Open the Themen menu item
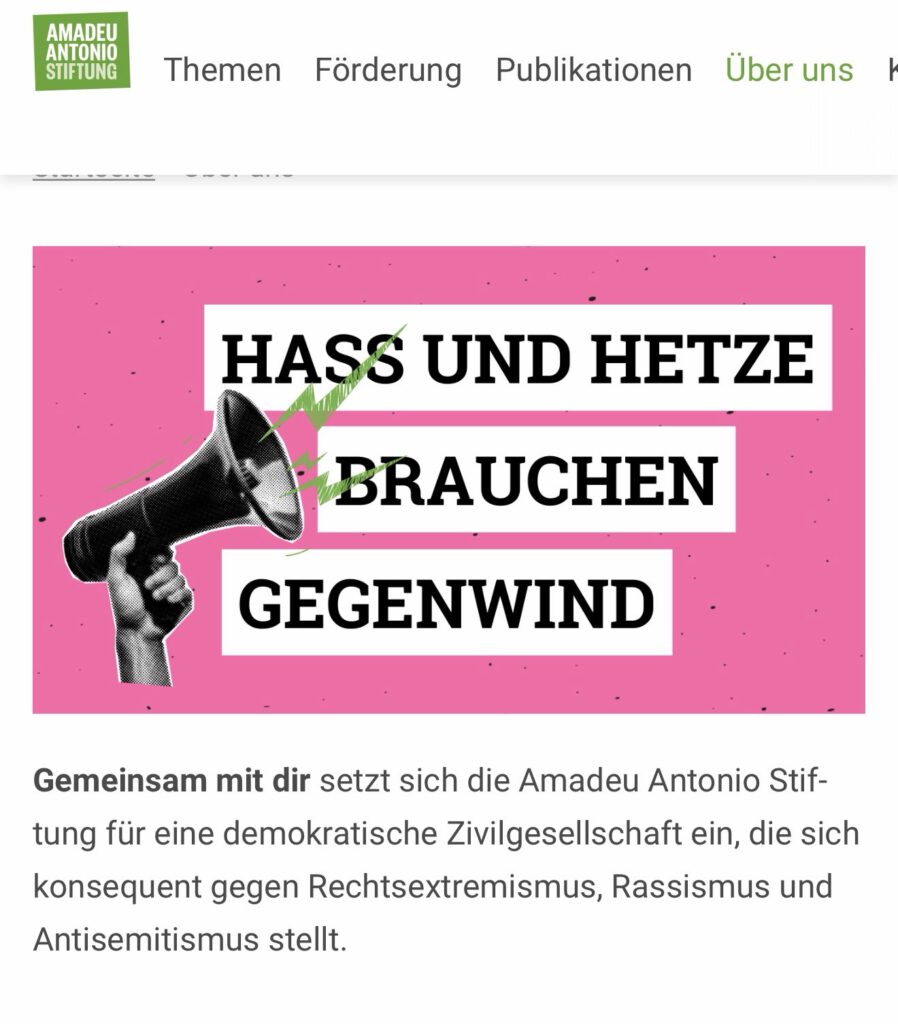The height and width of the screenshot is (1024, 898). [x=222, y=70]
